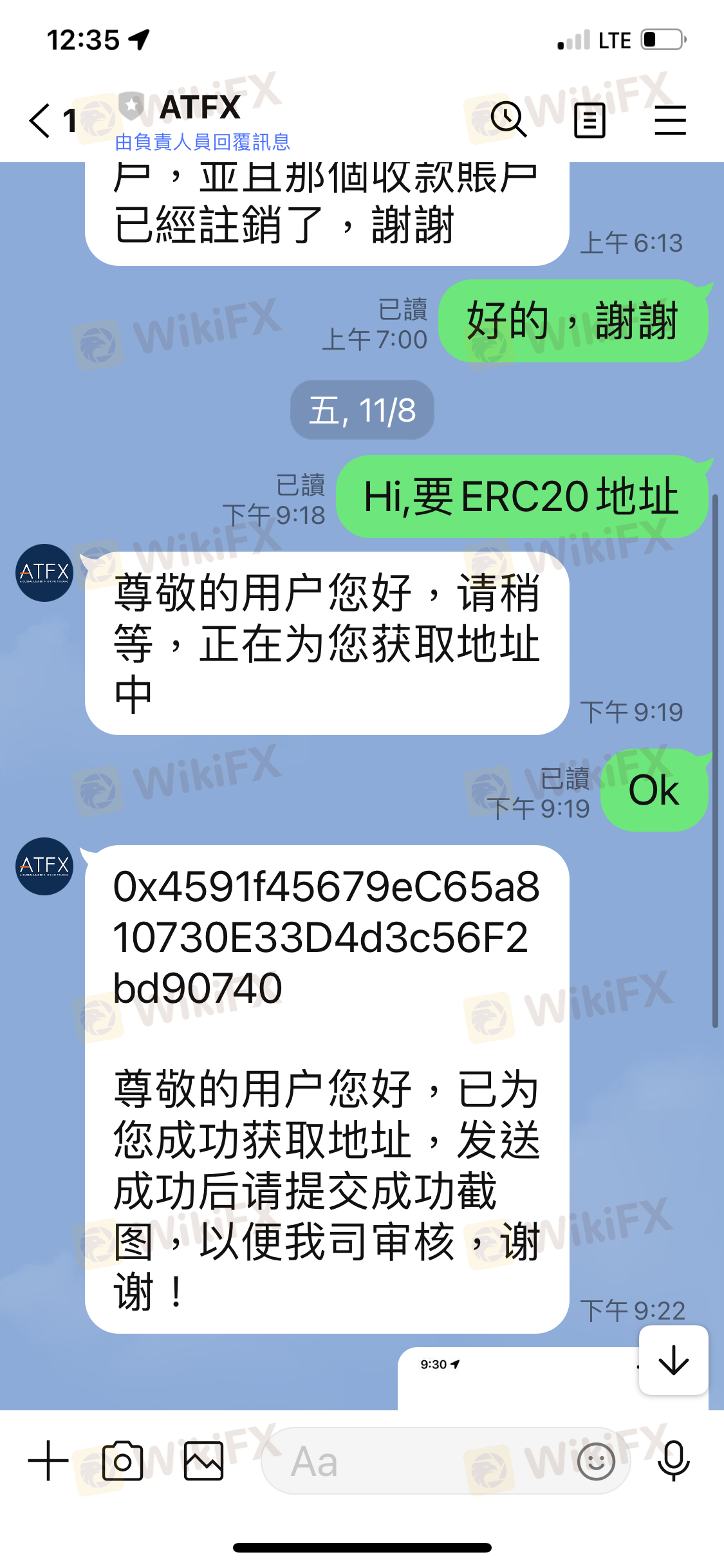Open the notes icon in header

pyautogui.click(x=589, y=120)
